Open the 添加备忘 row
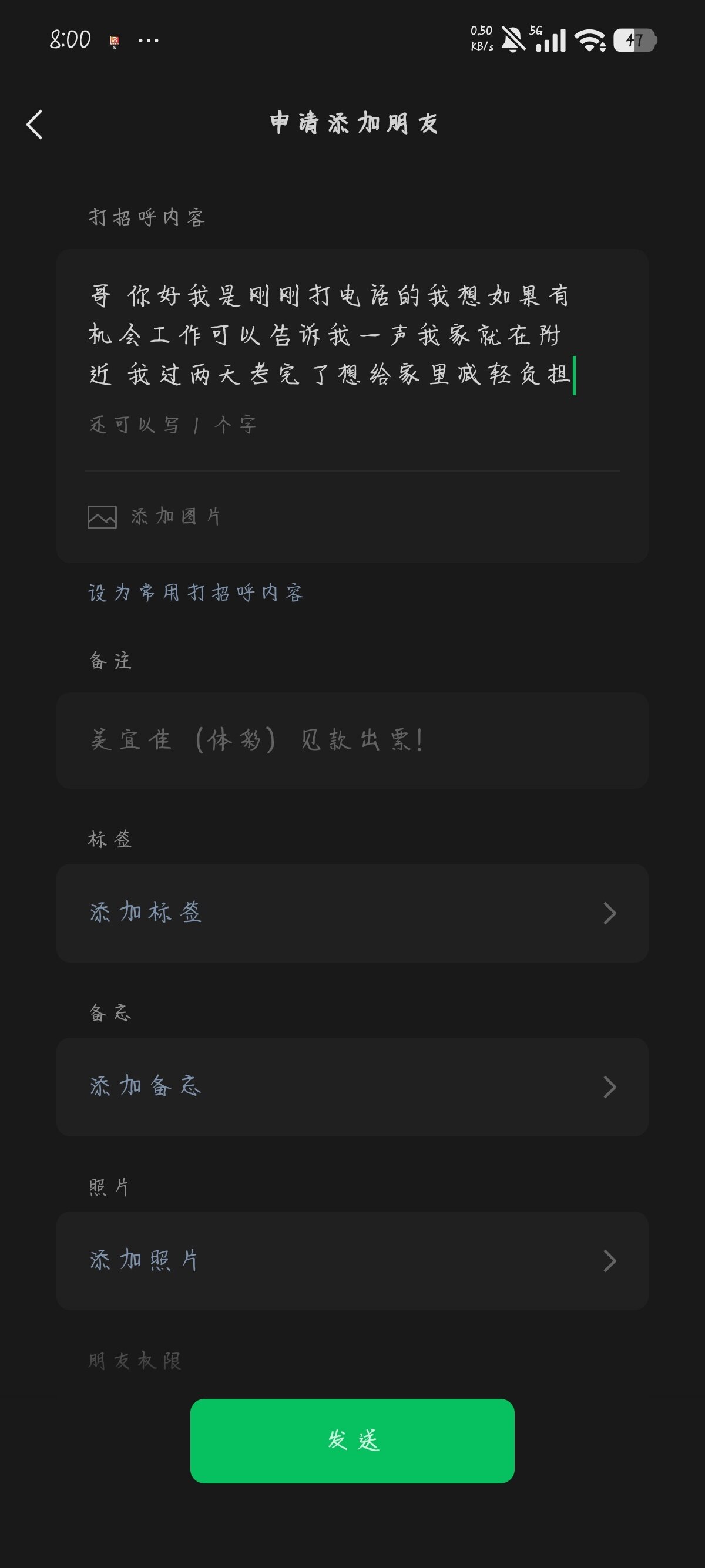 coord(351,1086)
